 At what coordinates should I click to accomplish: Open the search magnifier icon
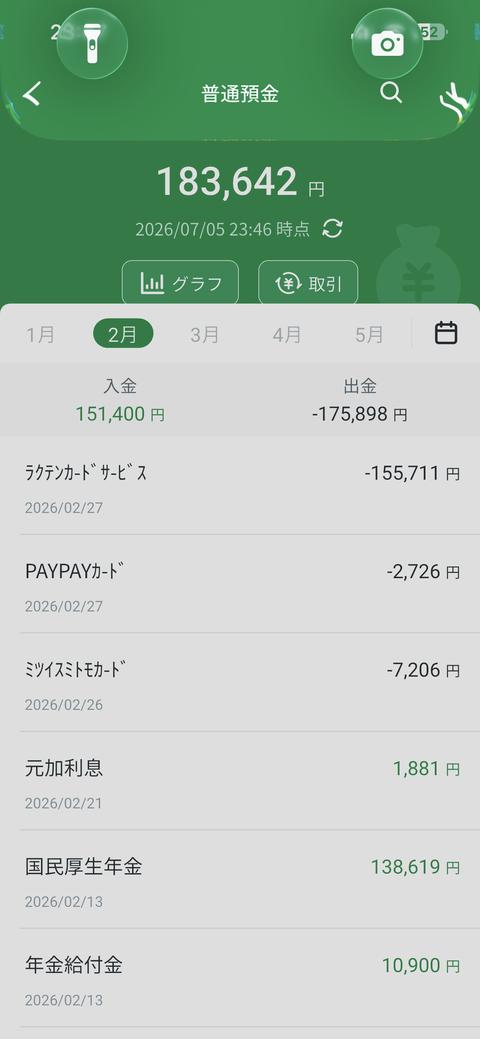point(391,93)
